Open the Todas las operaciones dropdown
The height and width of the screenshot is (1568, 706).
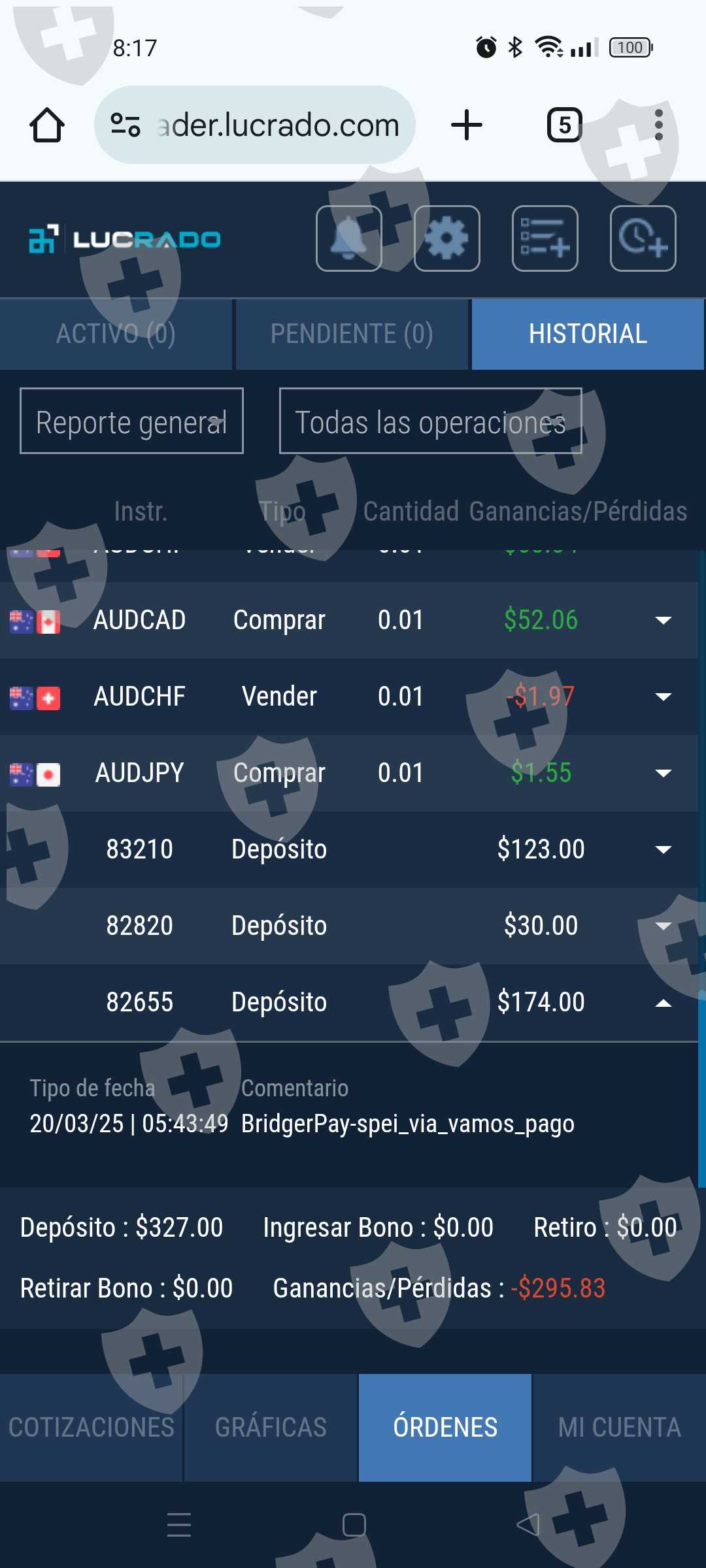(430, 421)
